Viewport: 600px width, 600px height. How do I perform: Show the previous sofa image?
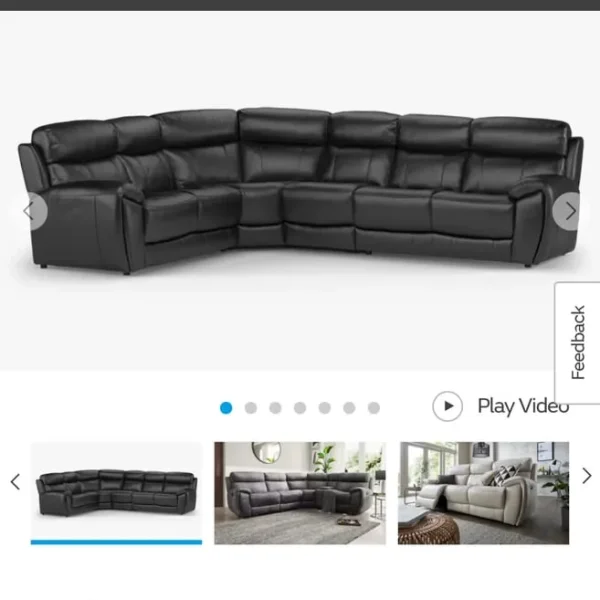pyautogui.click(x=28, y=211)
